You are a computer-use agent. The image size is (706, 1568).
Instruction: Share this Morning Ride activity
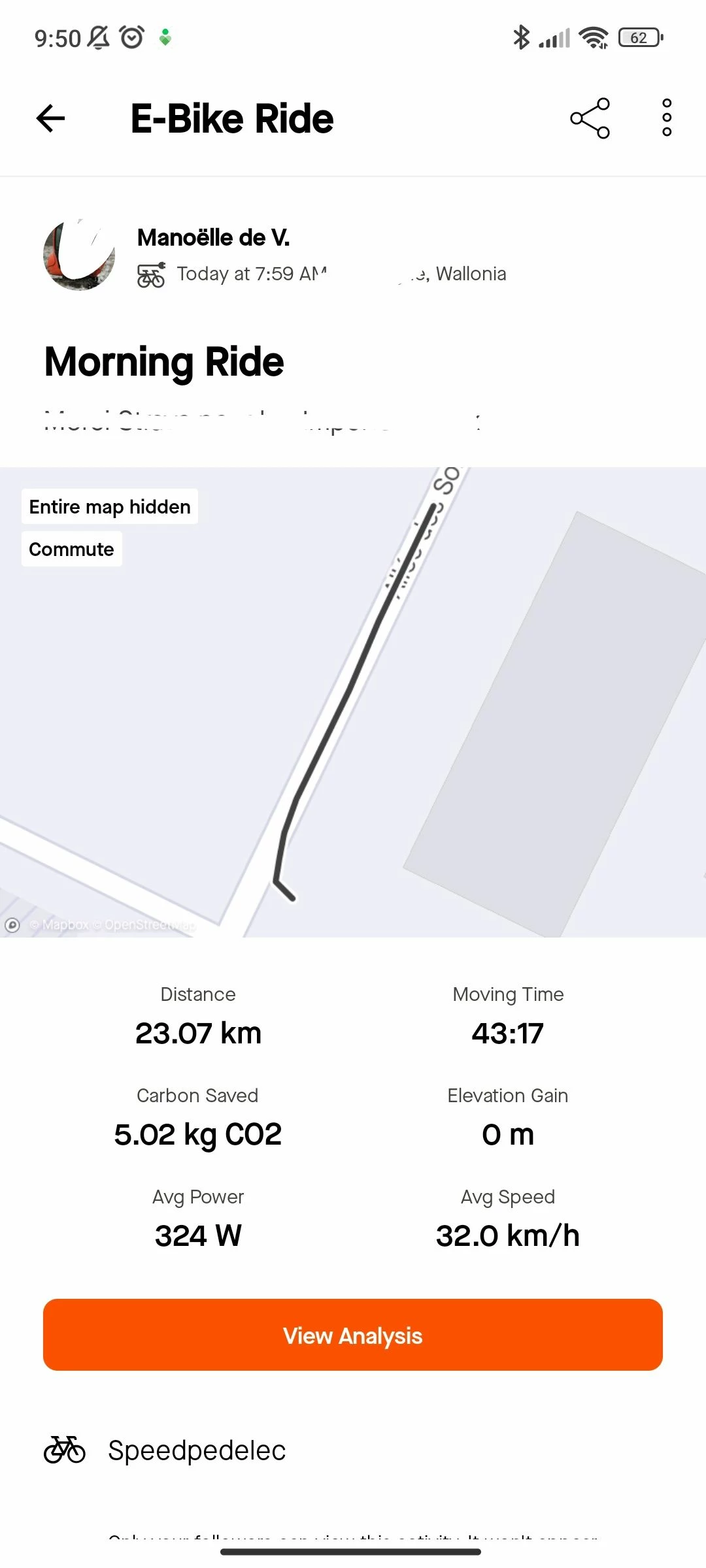[x=590, y=118]
